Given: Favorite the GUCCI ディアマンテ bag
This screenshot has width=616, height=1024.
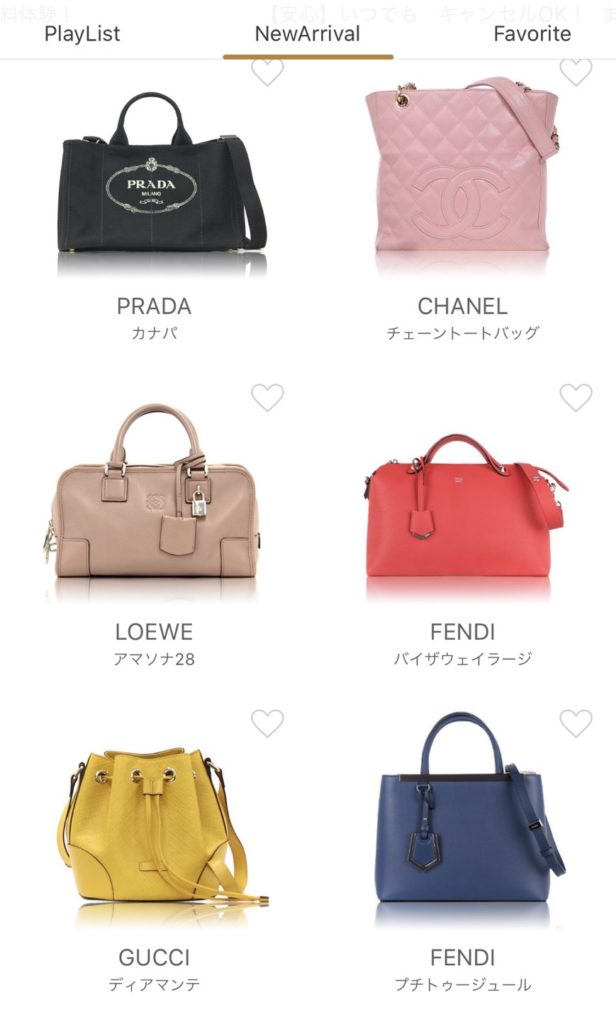Looking at the screenshot, I should point(267,723).
